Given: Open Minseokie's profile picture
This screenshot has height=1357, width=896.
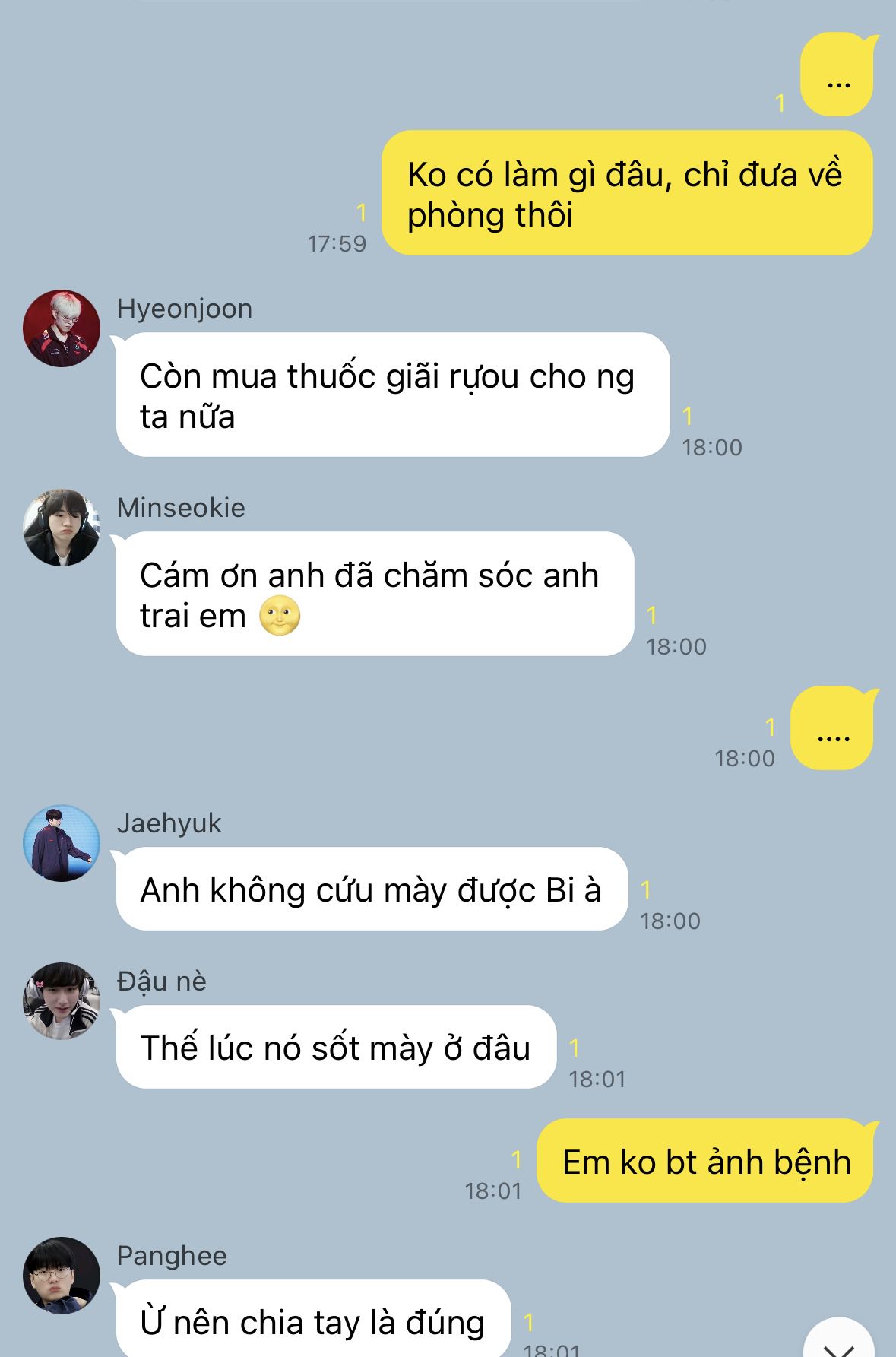Looking at the screenshot, I should 62,528.
